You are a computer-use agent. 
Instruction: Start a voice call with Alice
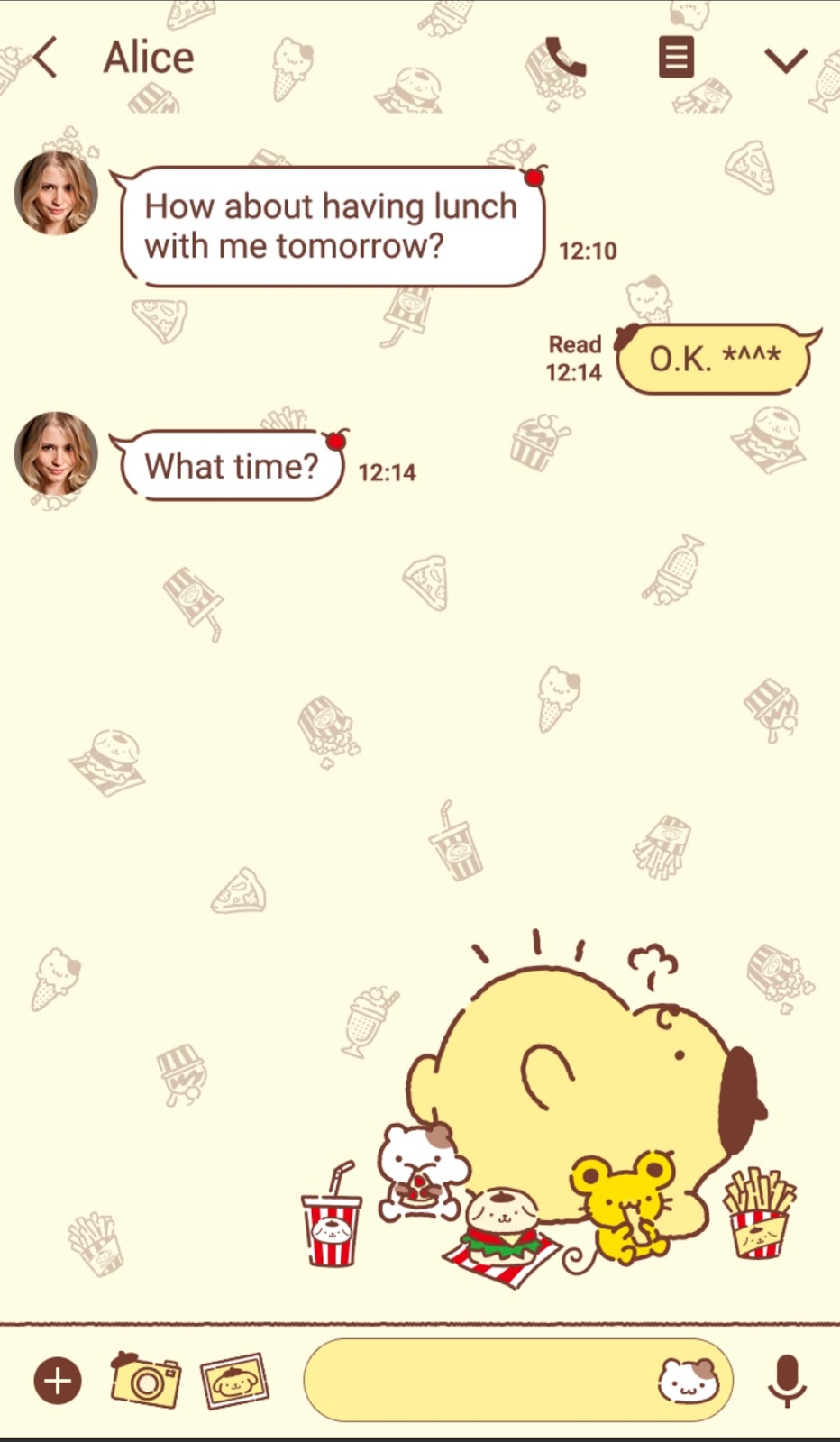click(565, 58)
